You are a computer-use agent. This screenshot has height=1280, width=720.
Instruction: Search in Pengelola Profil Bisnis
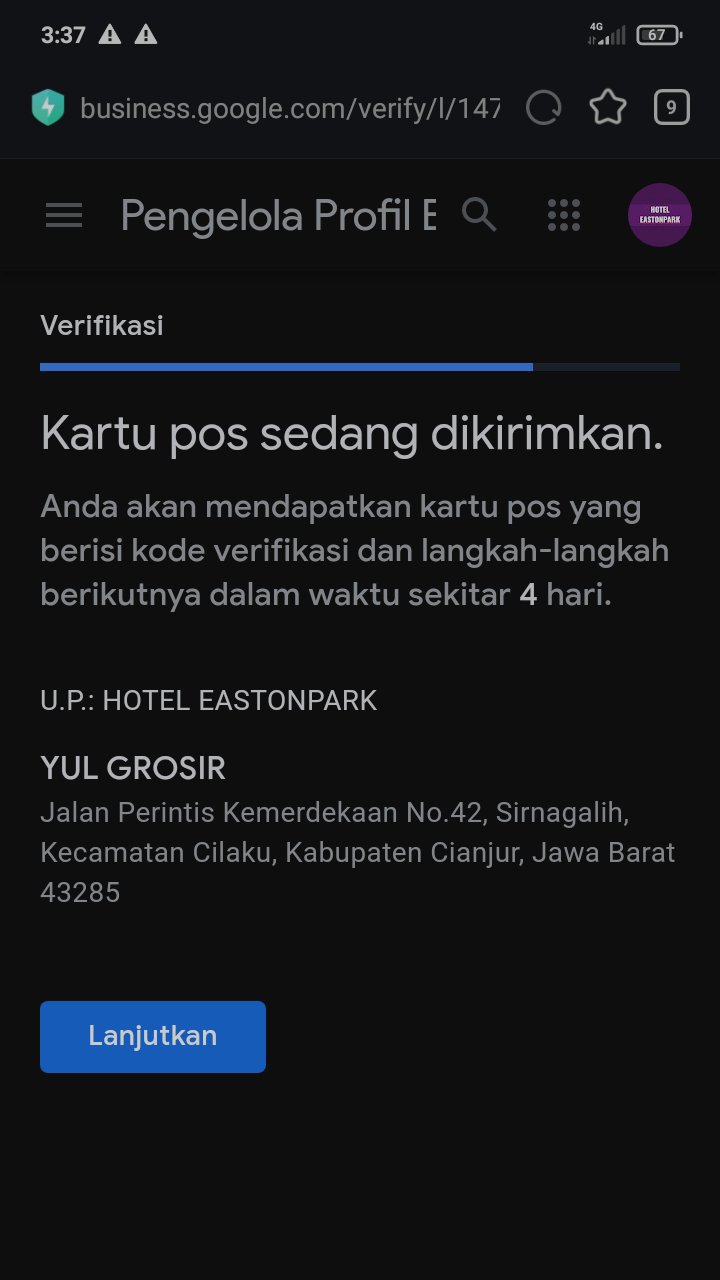click(479, 215)
